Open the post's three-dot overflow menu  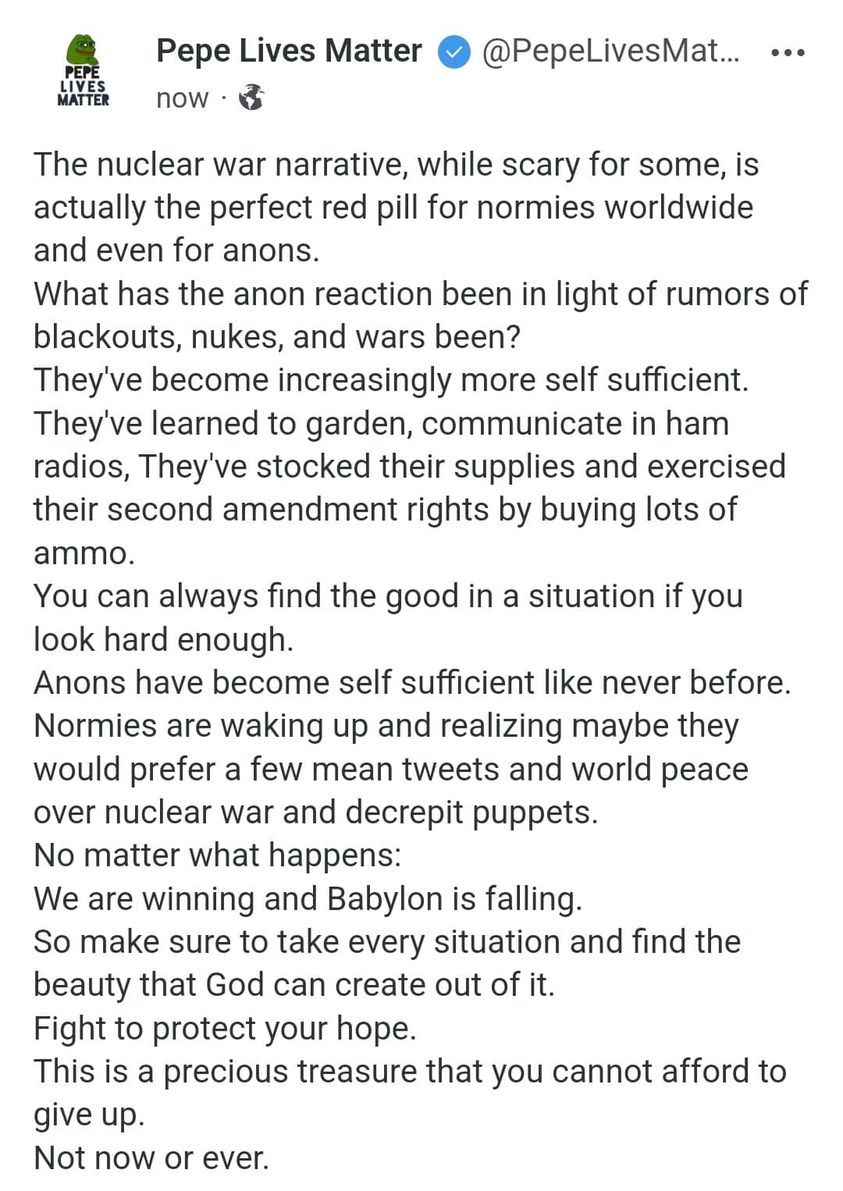tap(791, 50)
